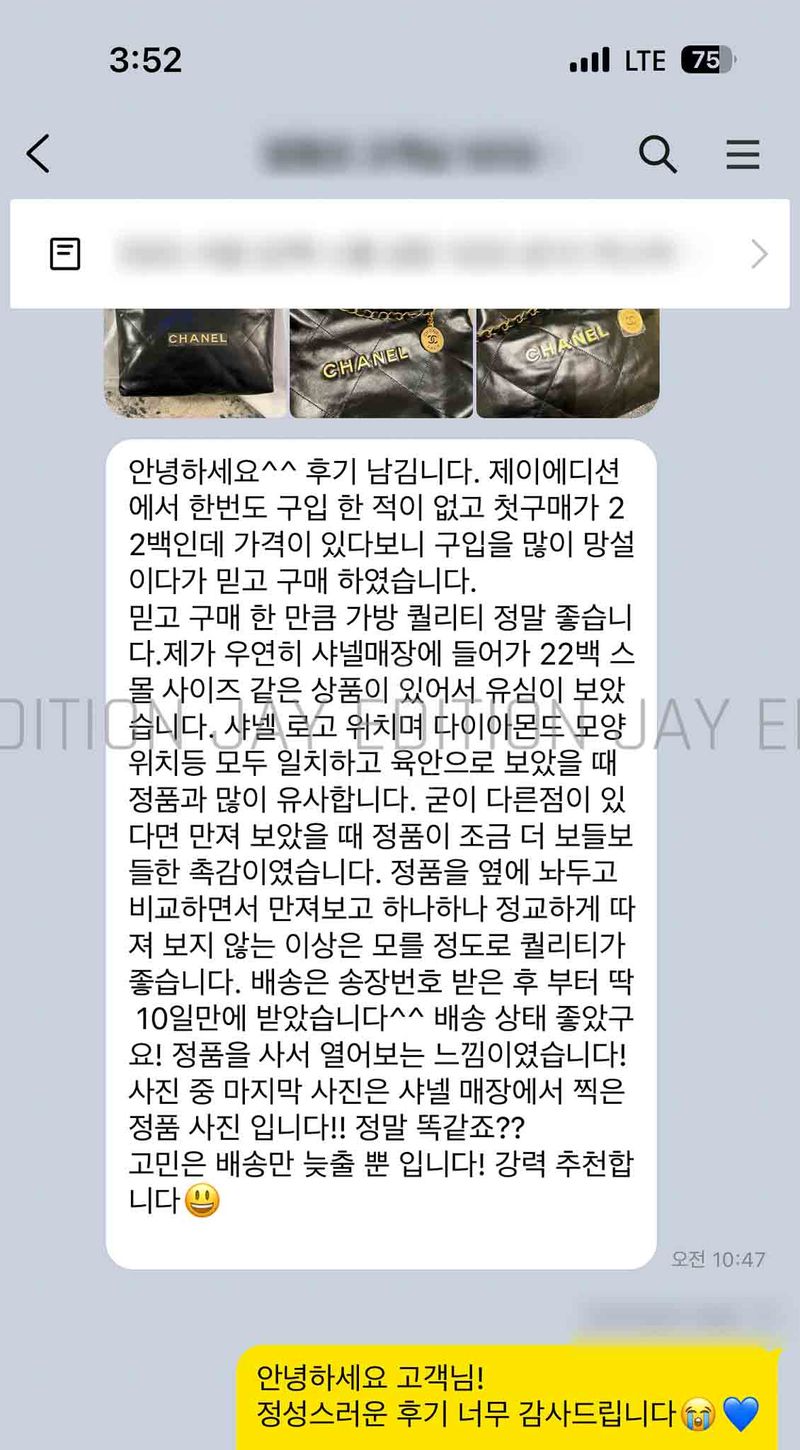Image resolution: width=800 pixels, height=1450 pixels.
Task: Open the last Chanel bag photo
Action: click(x=567, y=362)
